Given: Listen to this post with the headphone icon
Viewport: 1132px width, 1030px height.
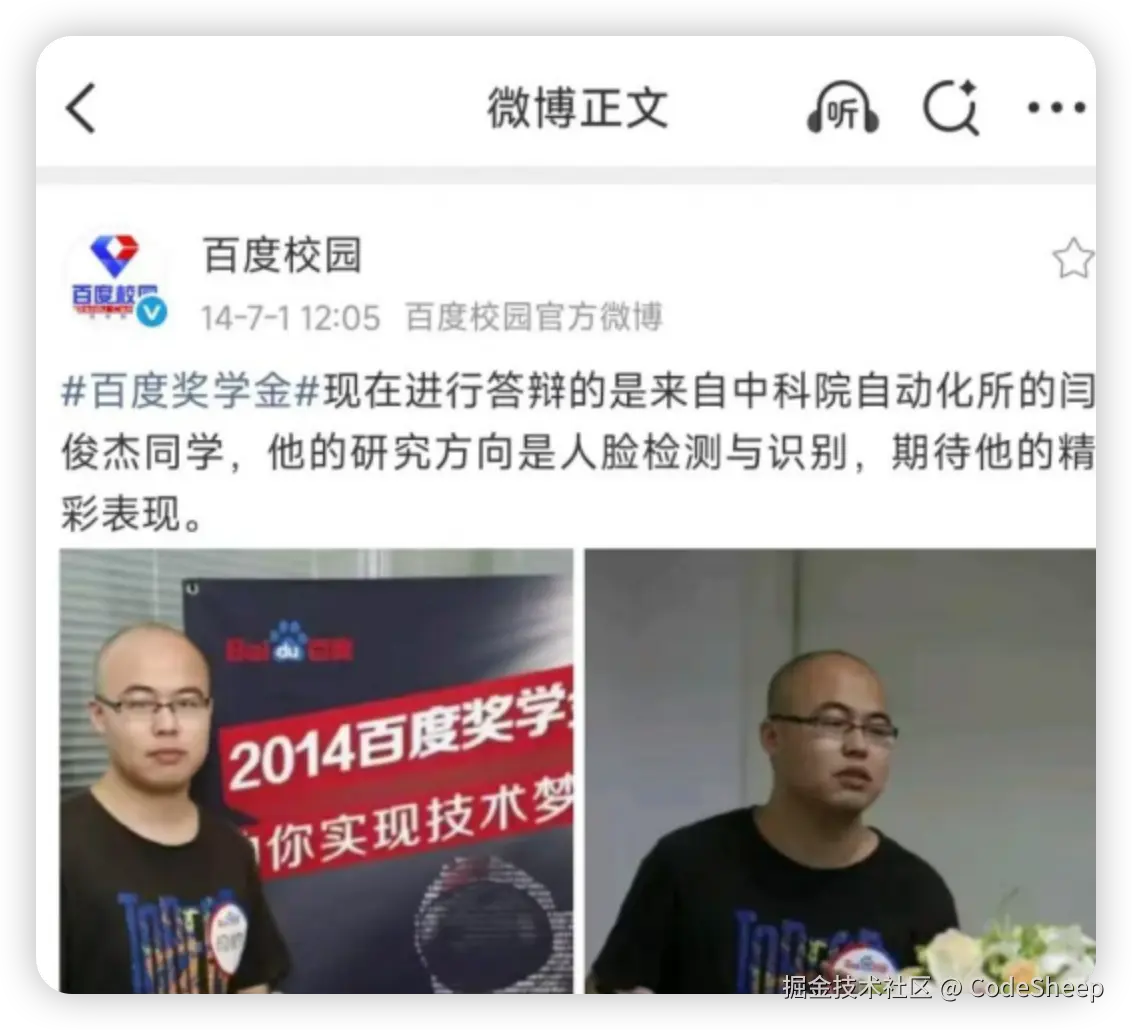Looking at the screenshot, I should (843, 108).
